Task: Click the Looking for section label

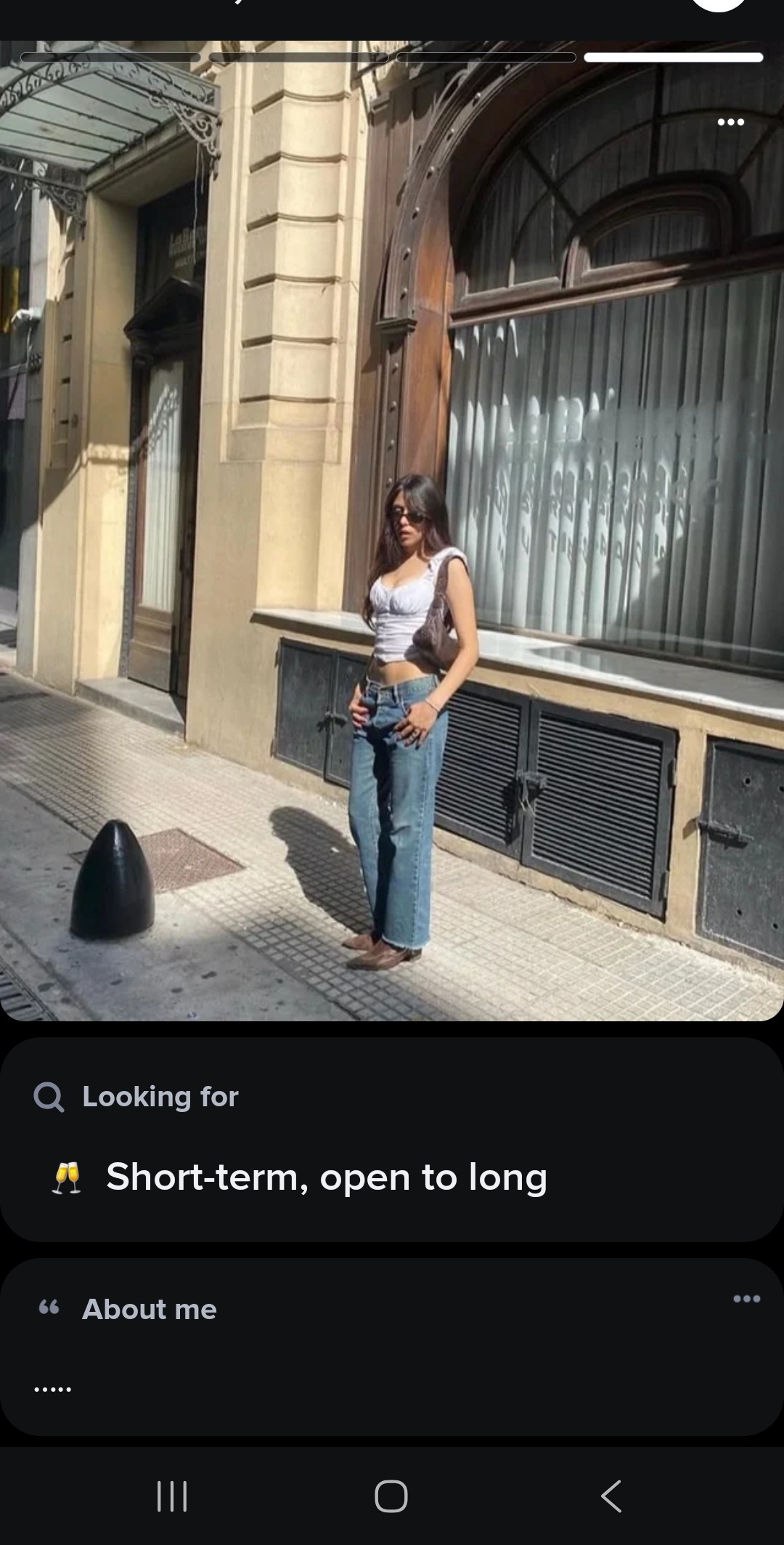Action: (x=160, y=1098)
